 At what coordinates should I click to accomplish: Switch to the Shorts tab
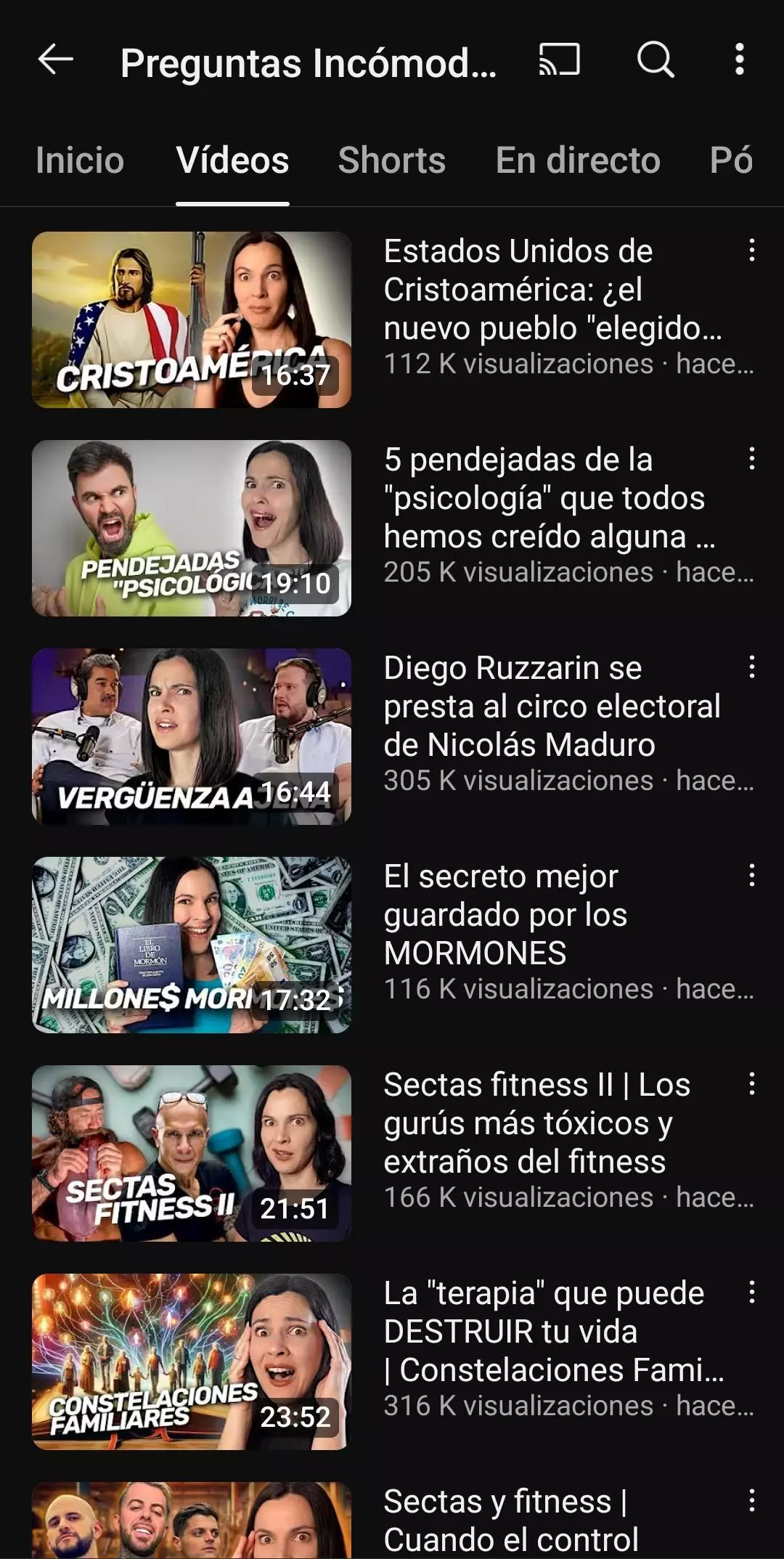pyautogui.click(x=391, y=160)
